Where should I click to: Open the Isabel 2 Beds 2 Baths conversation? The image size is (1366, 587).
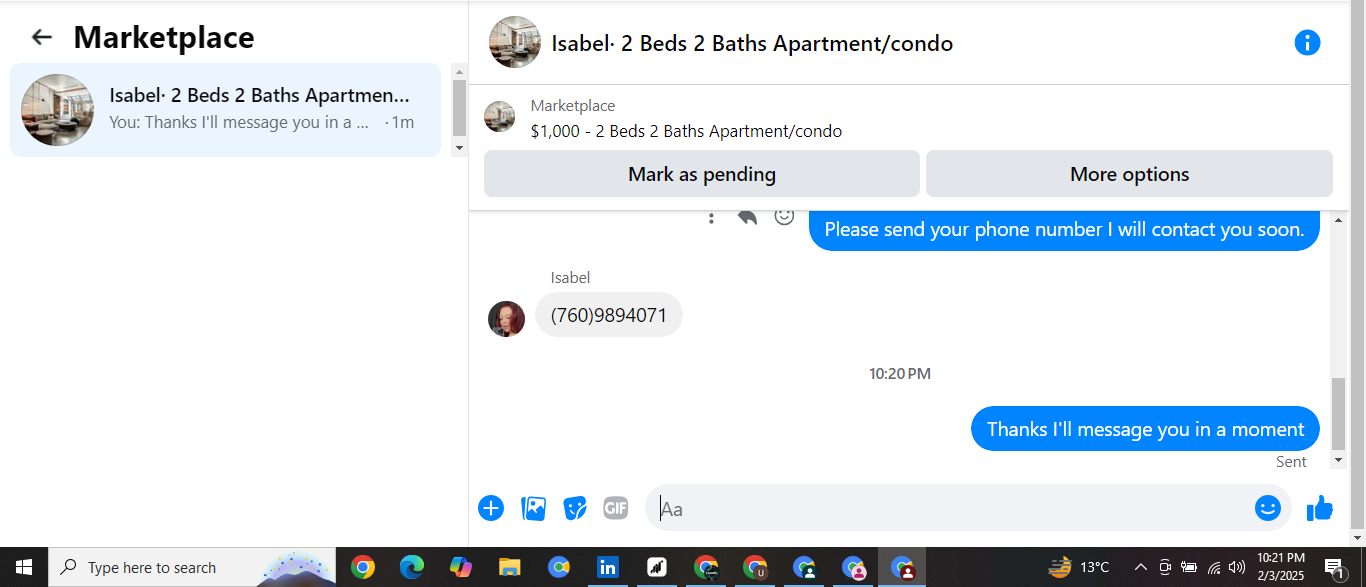click(225, 110)
